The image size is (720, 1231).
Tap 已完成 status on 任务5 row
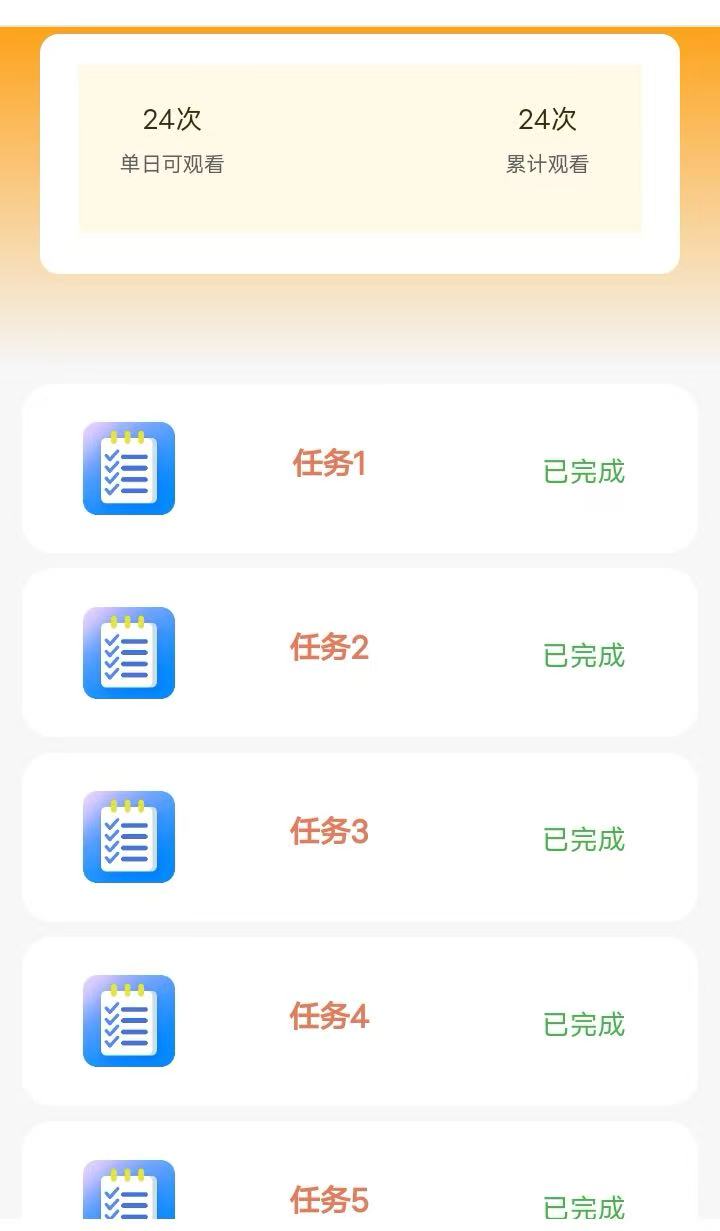583,1205
